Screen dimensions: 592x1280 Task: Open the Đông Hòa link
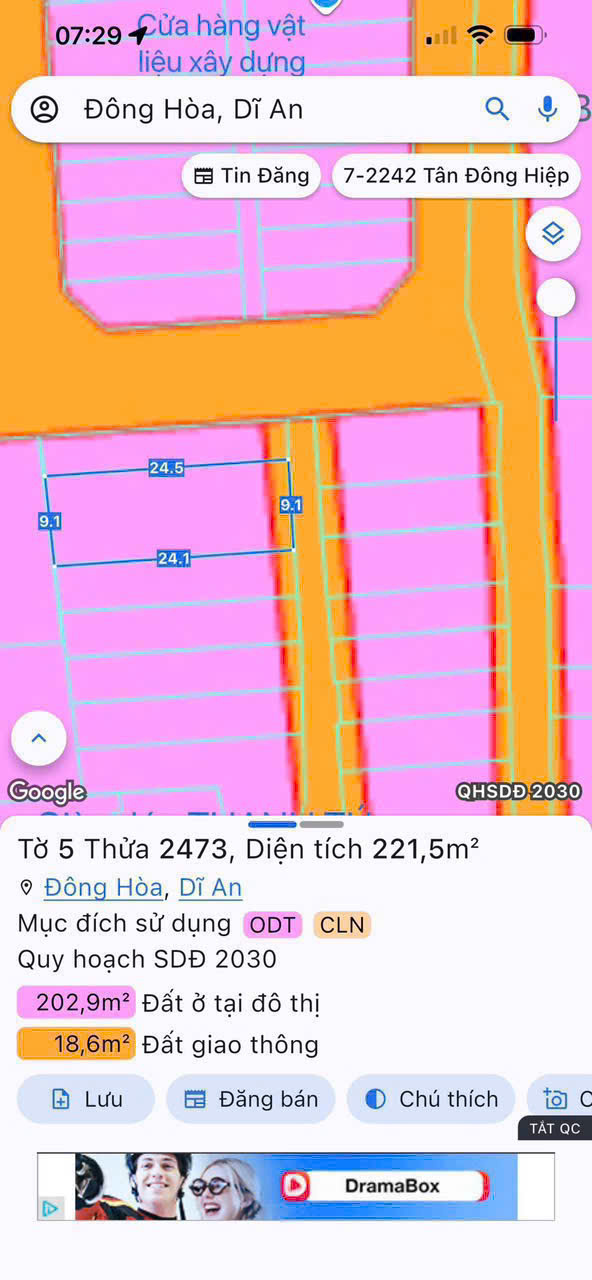[x=103, y=887]
